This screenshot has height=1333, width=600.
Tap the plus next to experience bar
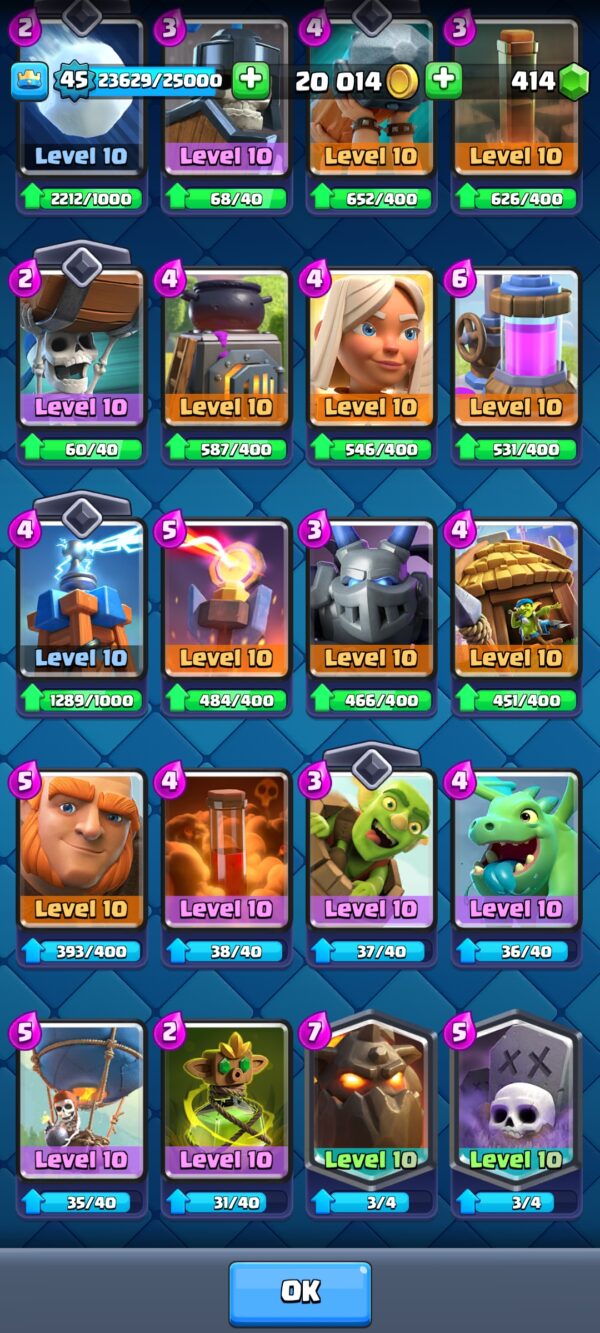point(250,80)
